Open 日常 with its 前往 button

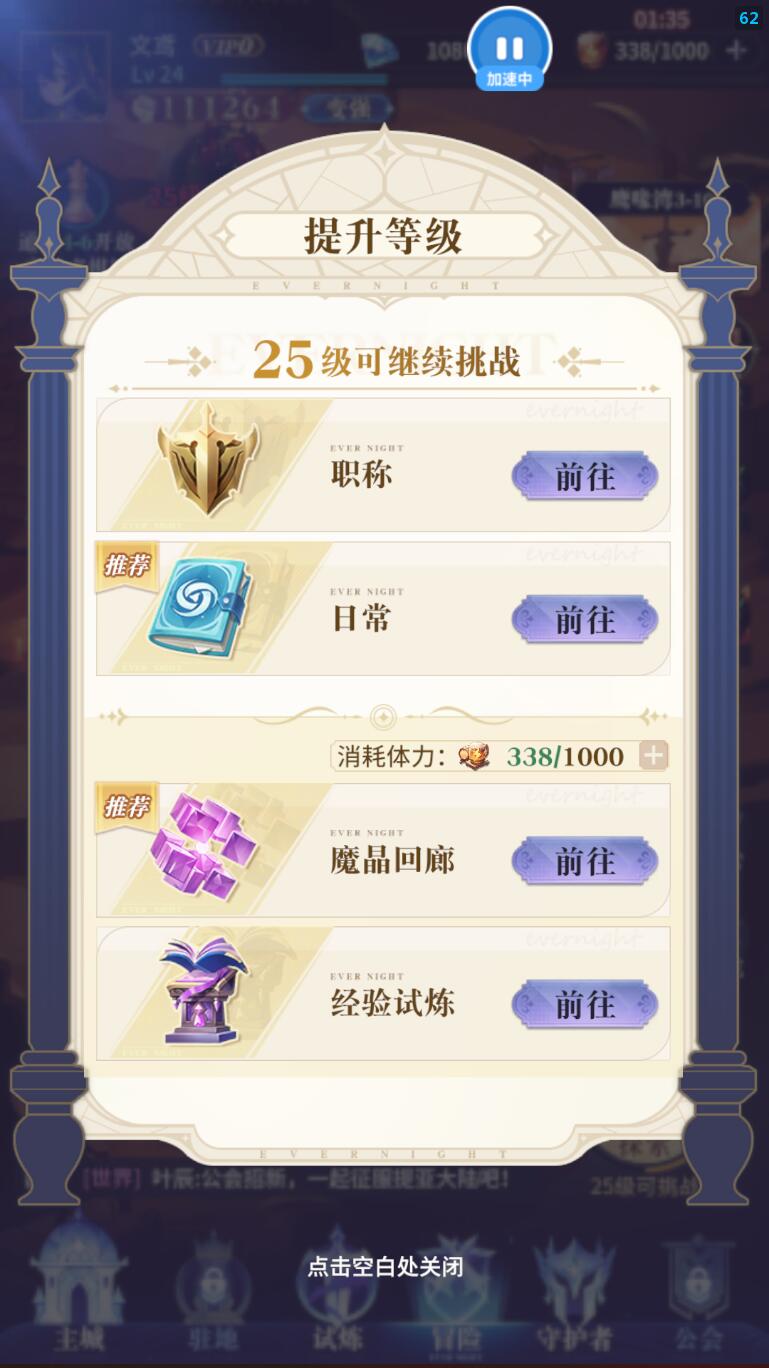point(585,621)
